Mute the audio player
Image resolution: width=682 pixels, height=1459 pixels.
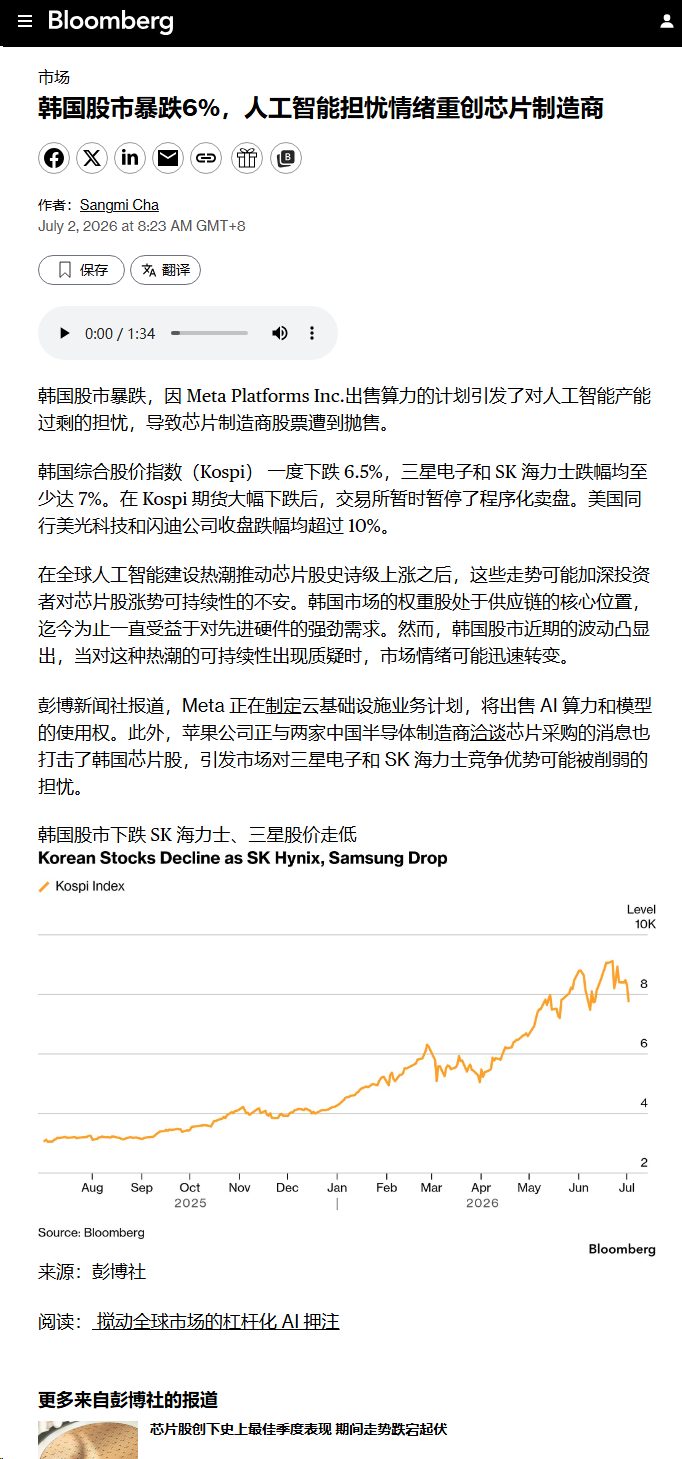[x=280, y=333]
